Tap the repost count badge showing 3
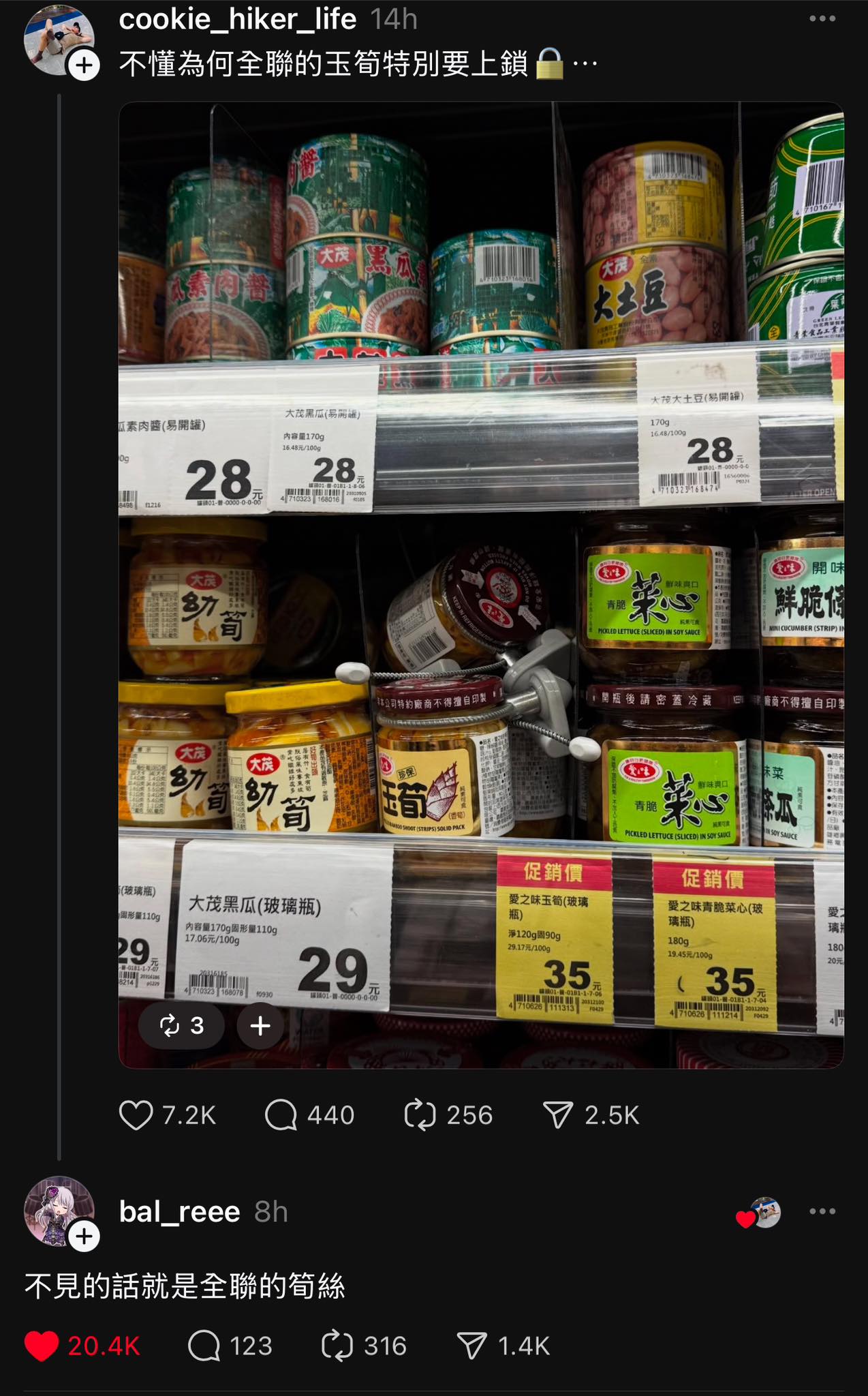Viewport: 868px width, 1396px height. click(181, 1025)
